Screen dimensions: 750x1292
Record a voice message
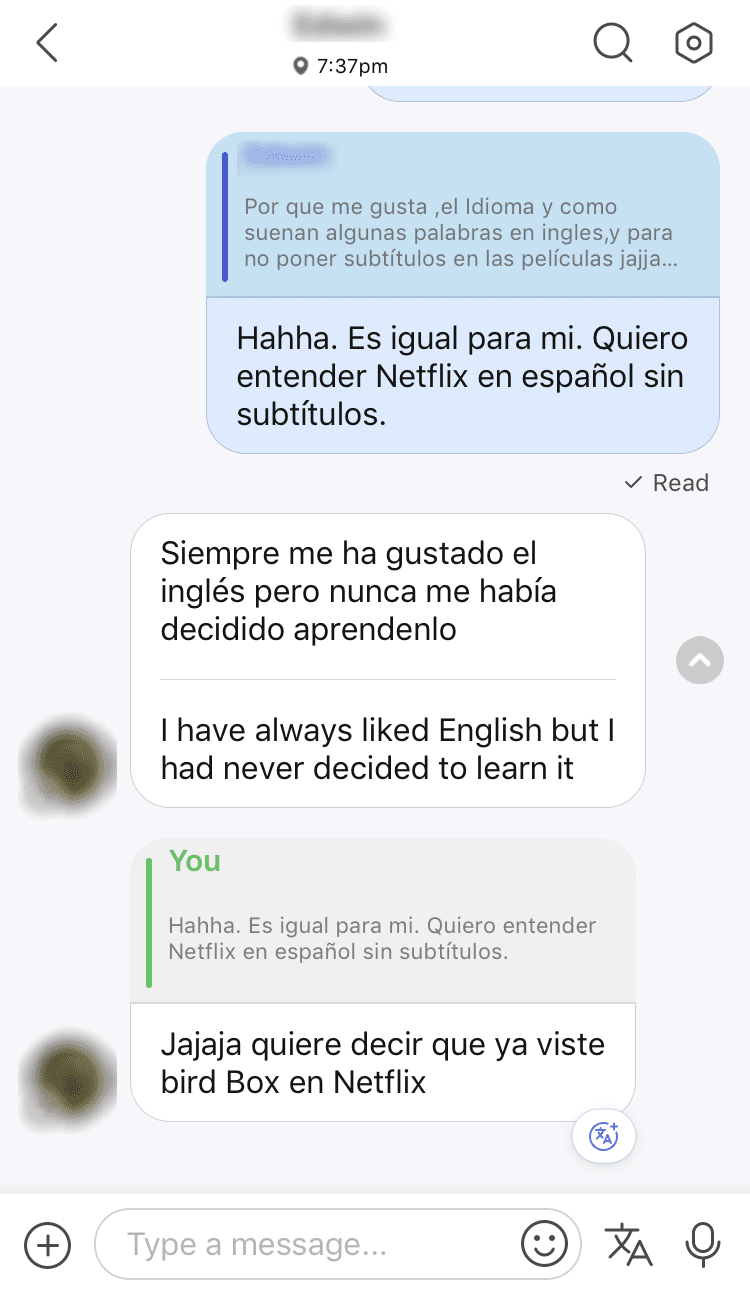pyautogui.click(x=702, y=1245)
